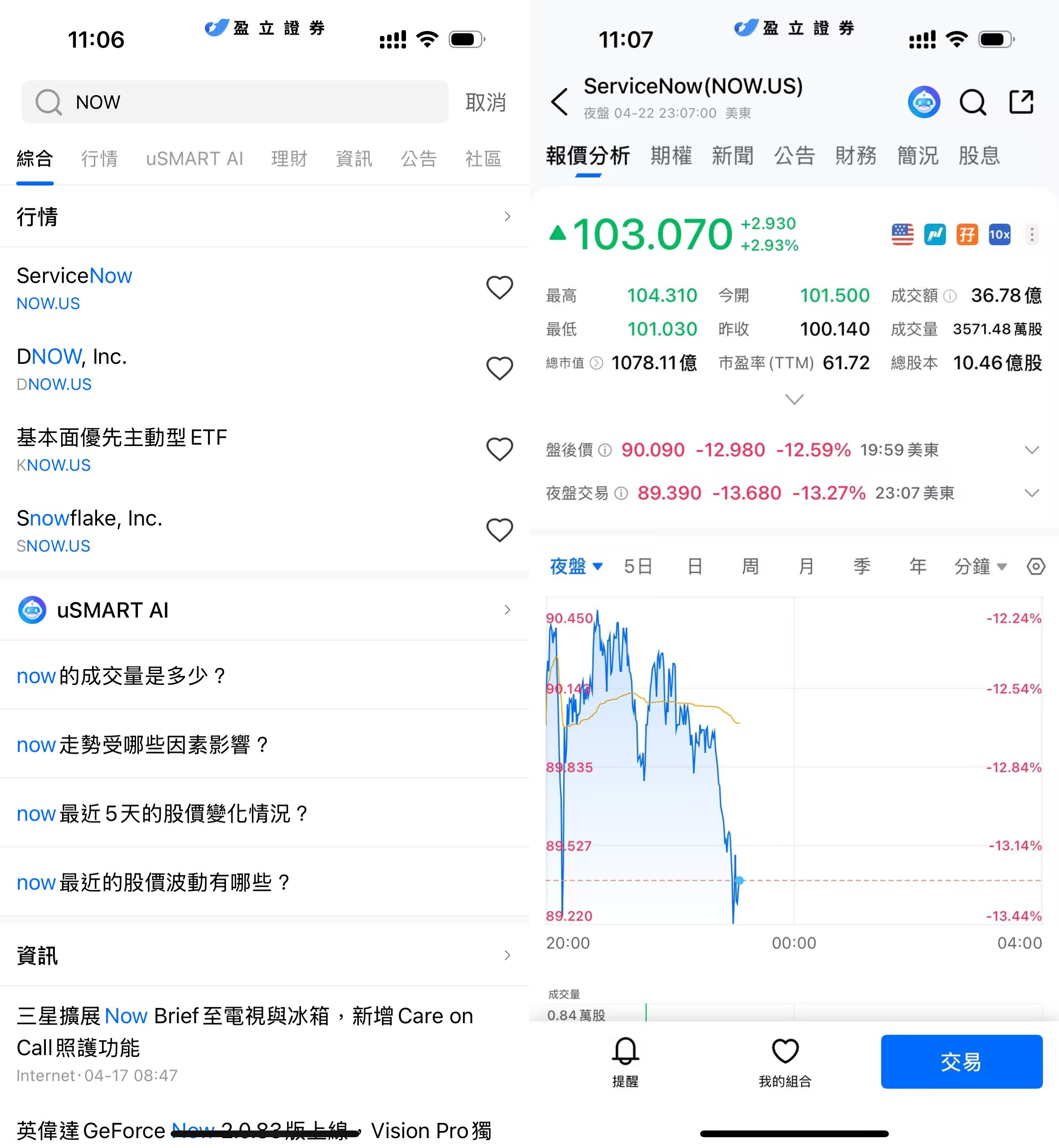
Task: Open search from the quote page header
Action: 972,102
